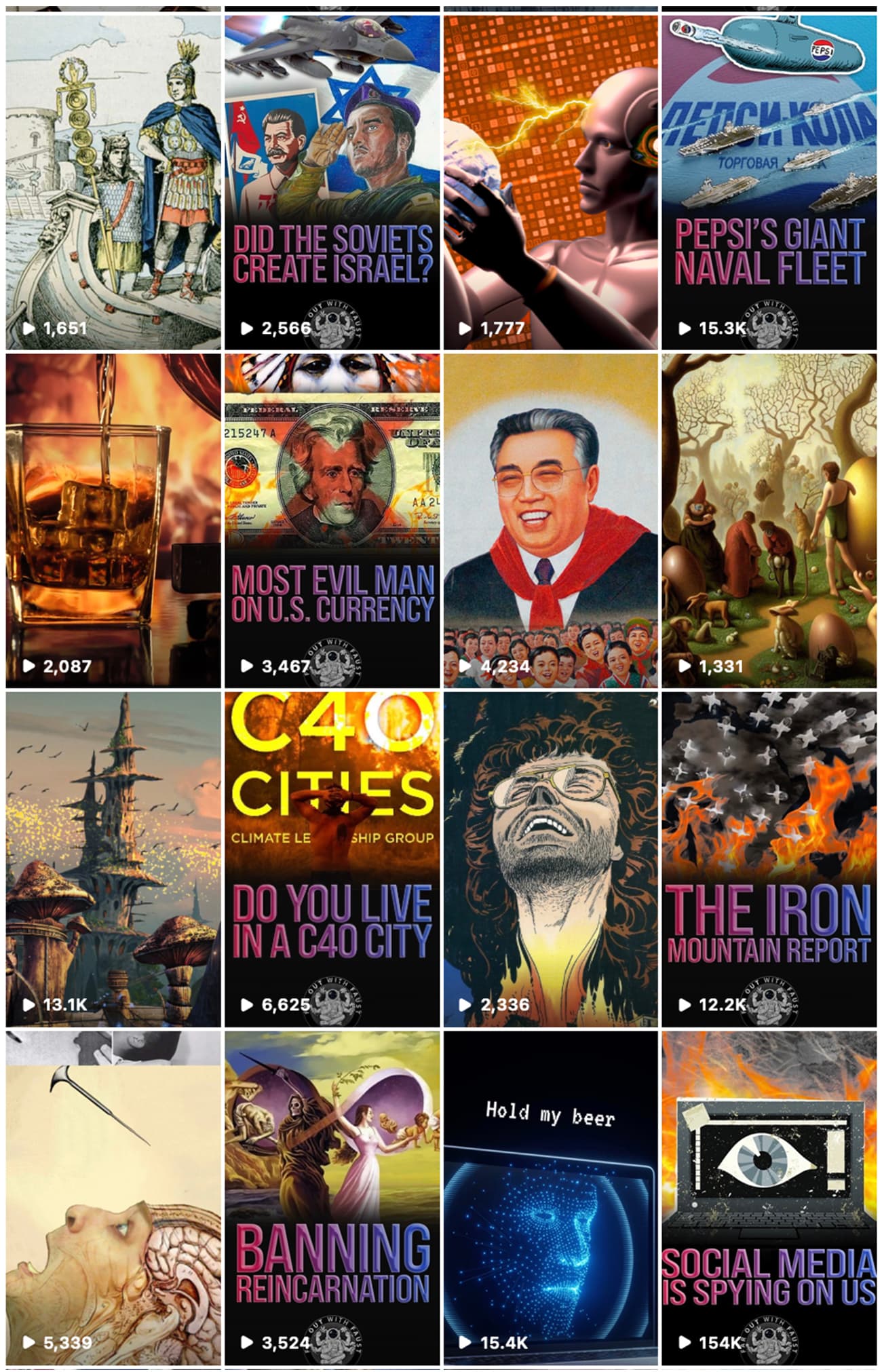Play 'Did the Soviets Create Israel?' video
This screenshot has width=882, height=1372.
(332, 182)
